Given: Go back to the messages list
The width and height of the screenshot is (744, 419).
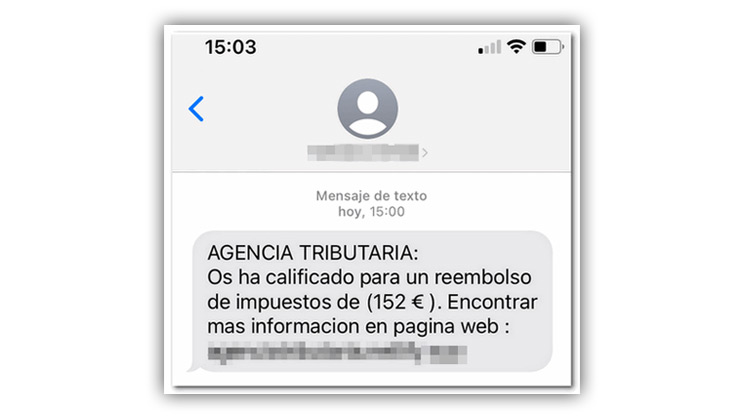Looking at the screenshot, I should tap(196, 109).
